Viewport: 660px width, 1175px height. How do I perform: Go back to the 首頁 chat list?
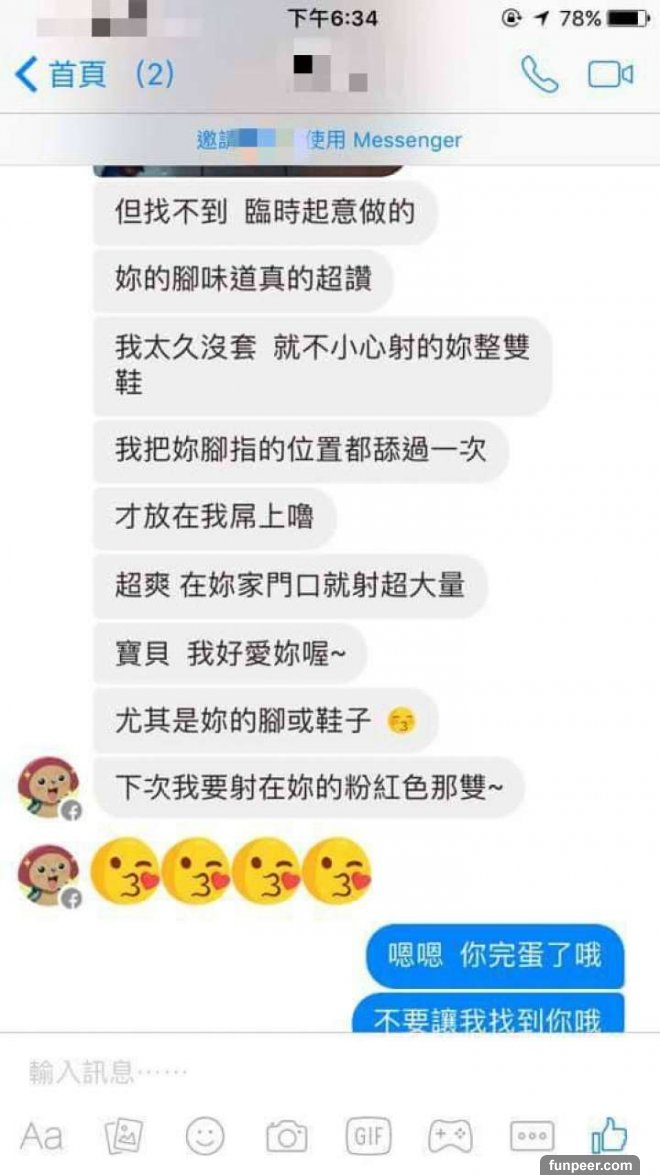[62, 75]
